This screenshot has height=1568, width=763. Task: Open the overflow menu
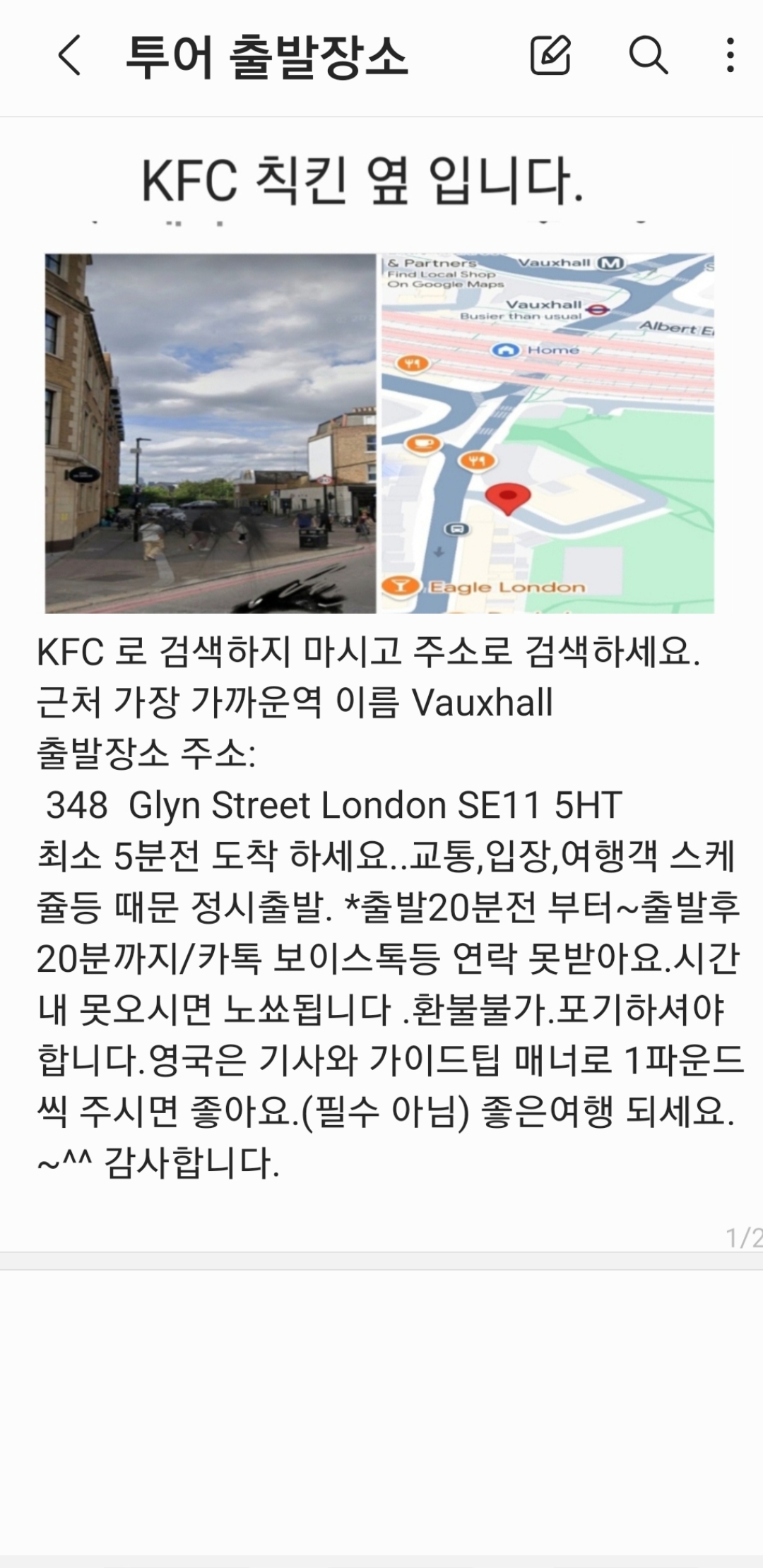(x=731, y=55)
